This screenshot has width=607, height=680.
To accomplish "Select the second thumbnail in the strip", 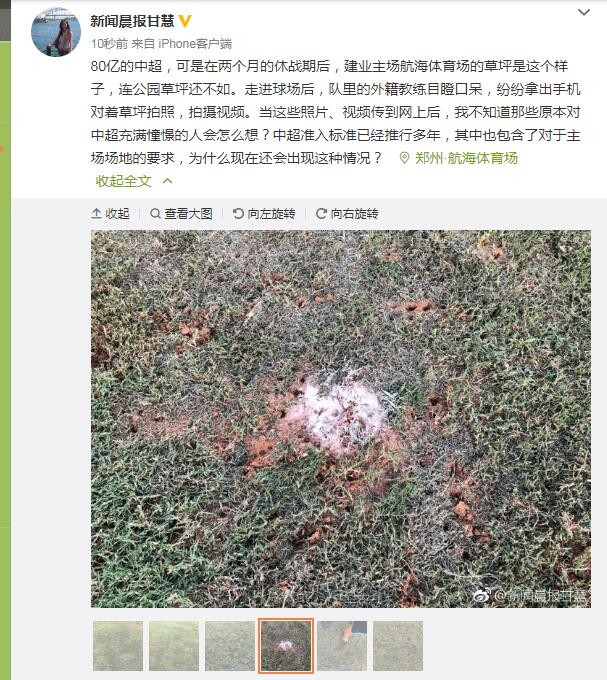I will pos(174,646).
